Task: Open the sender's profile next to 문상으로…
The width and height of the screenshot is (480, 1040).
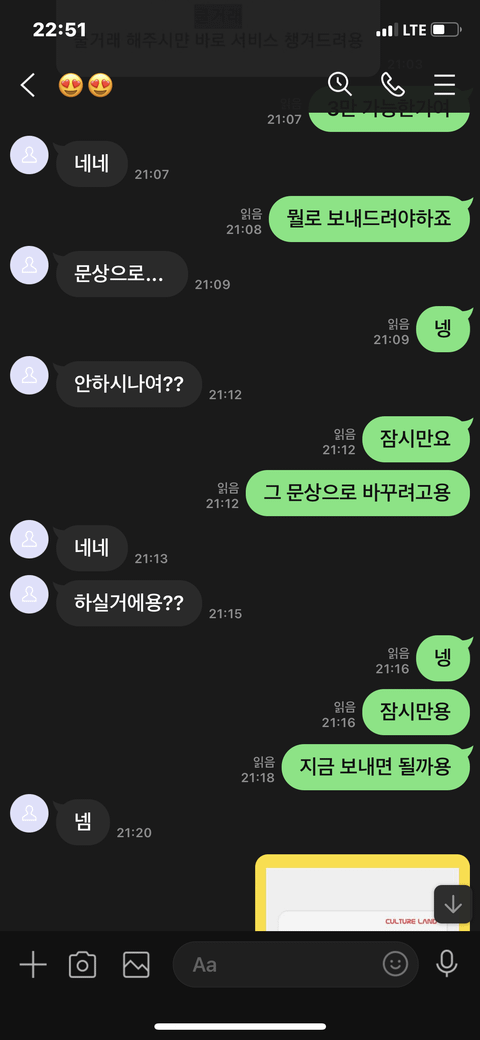Action: [x=29, y=265]
